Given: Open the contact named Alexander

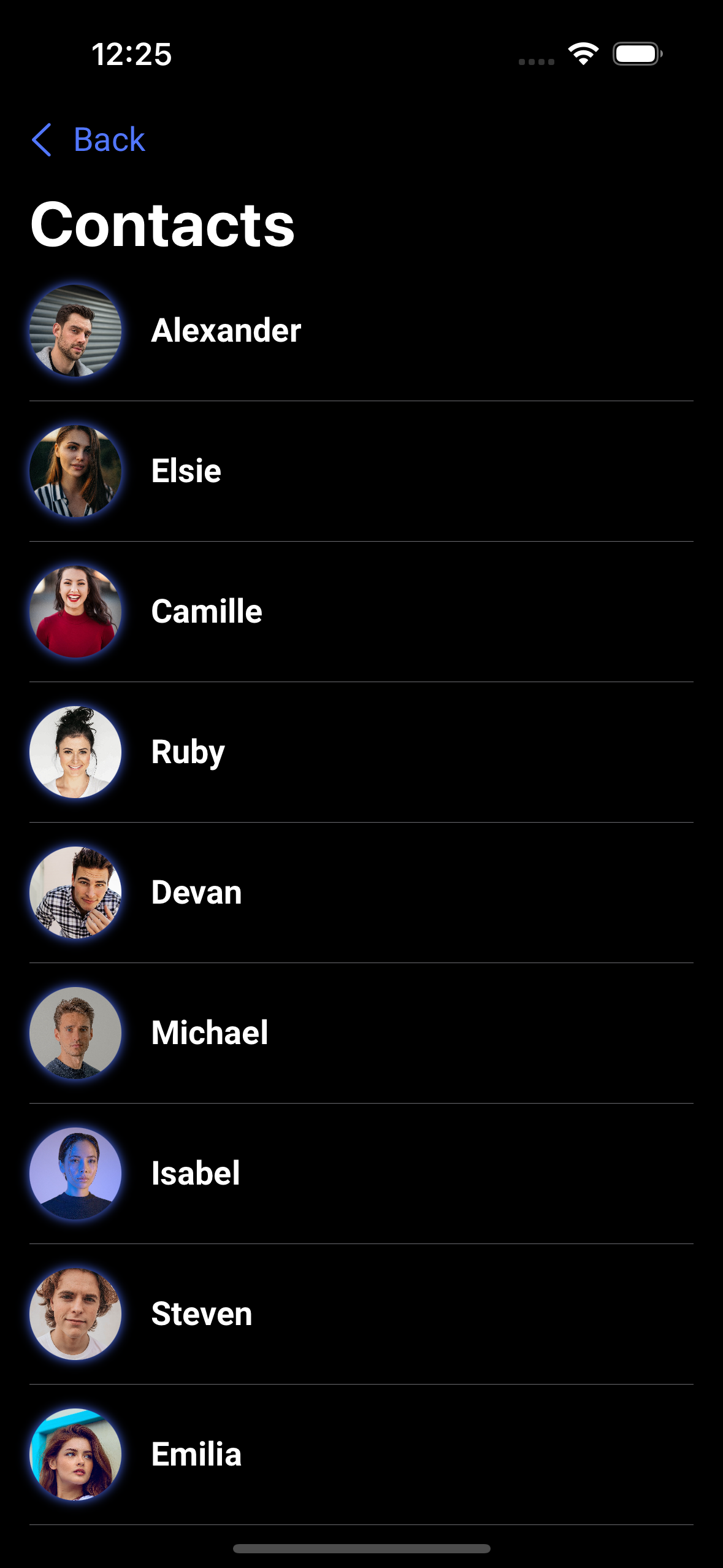Looking at the screenshot, I should pyautogui.click(x=226, y=329).
